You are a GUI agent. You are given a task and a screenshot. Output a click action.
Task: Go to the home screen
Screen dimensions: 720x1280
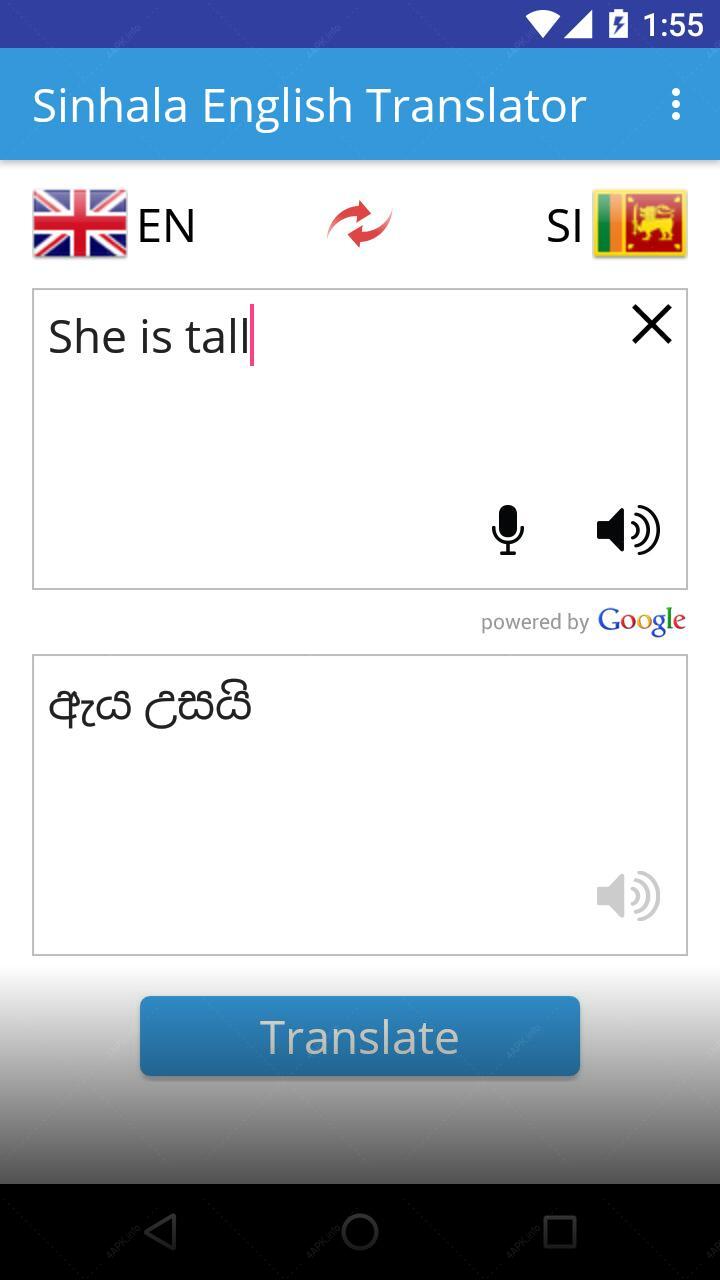(360, 1232)
